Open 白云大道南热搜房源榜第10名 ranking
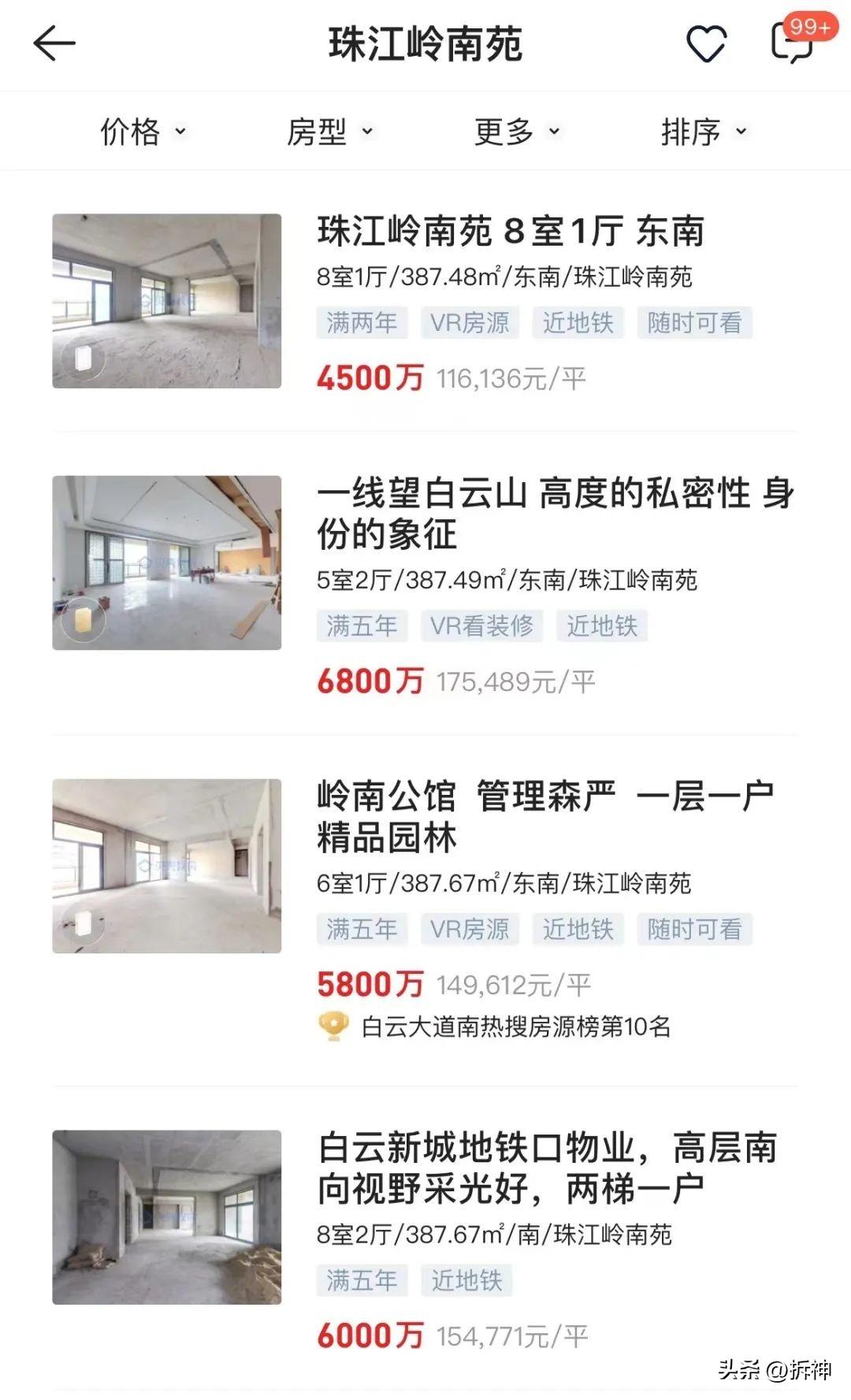Image resolution: width=851 pixels, height=1400 pixels. tap(495, 1027)
